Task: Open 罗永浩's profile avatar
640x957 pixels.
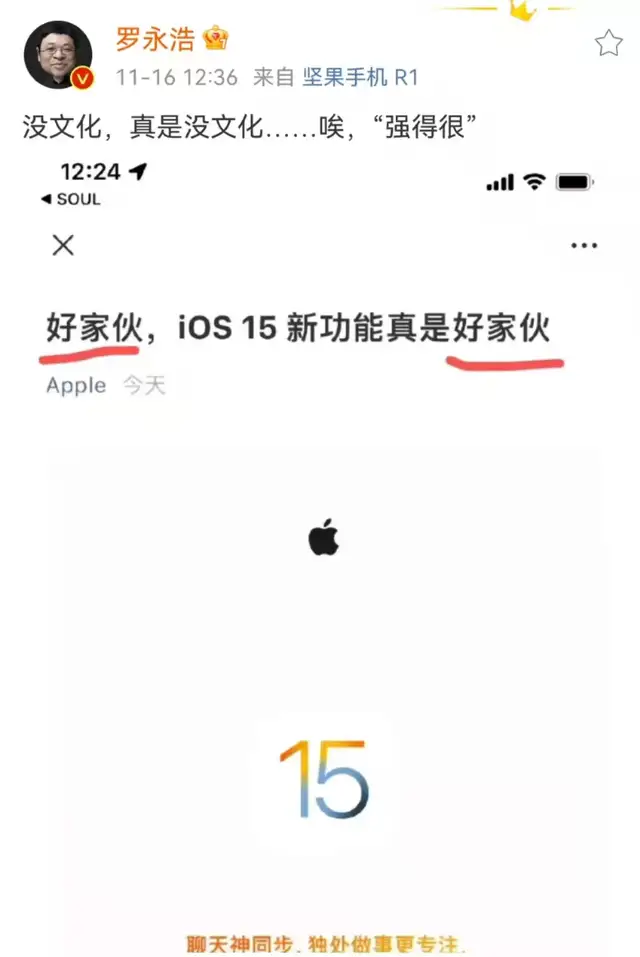Action: pos(58,54)
